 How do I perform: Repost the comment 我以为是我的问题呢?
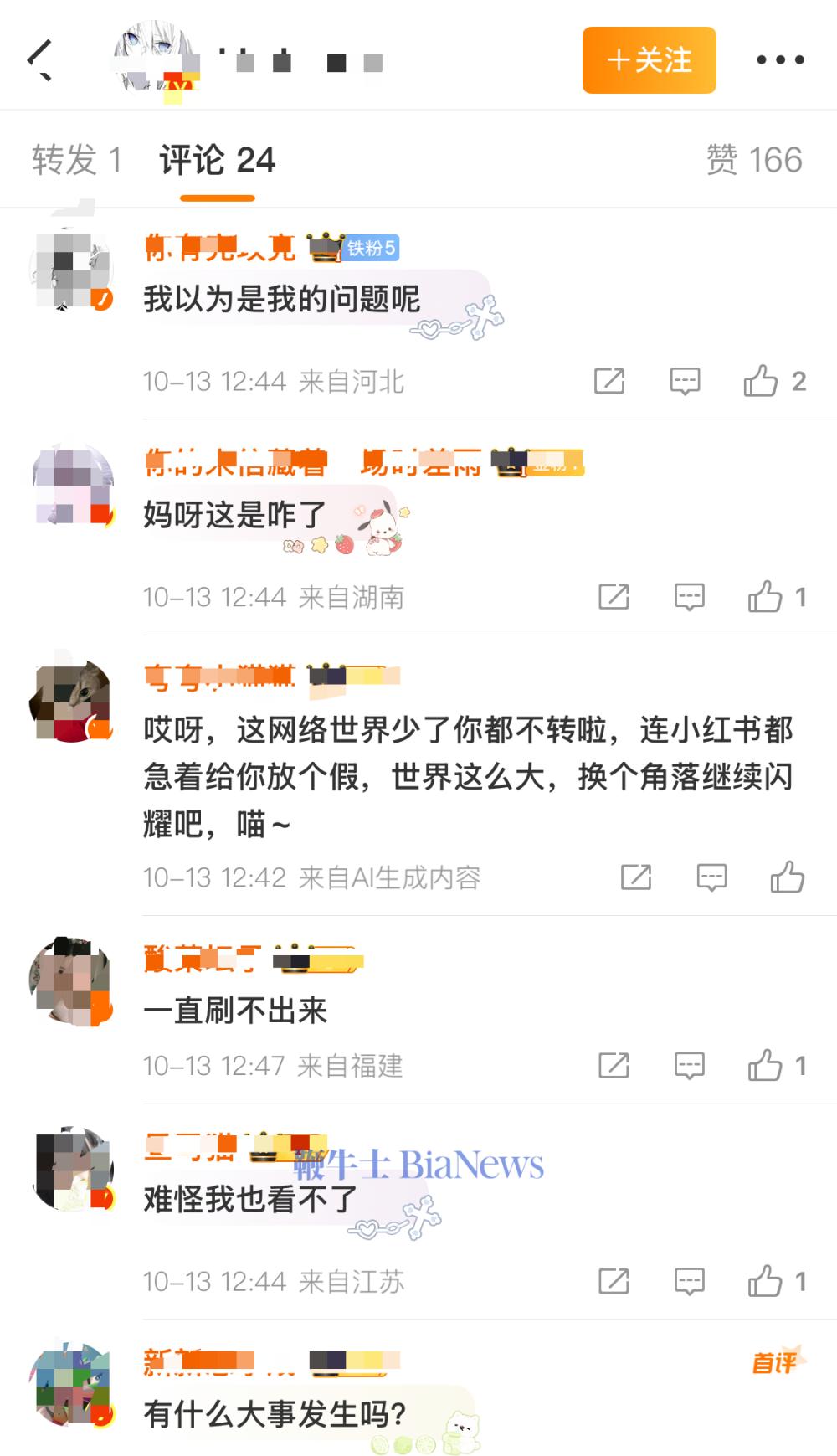[x=609, y=381]
